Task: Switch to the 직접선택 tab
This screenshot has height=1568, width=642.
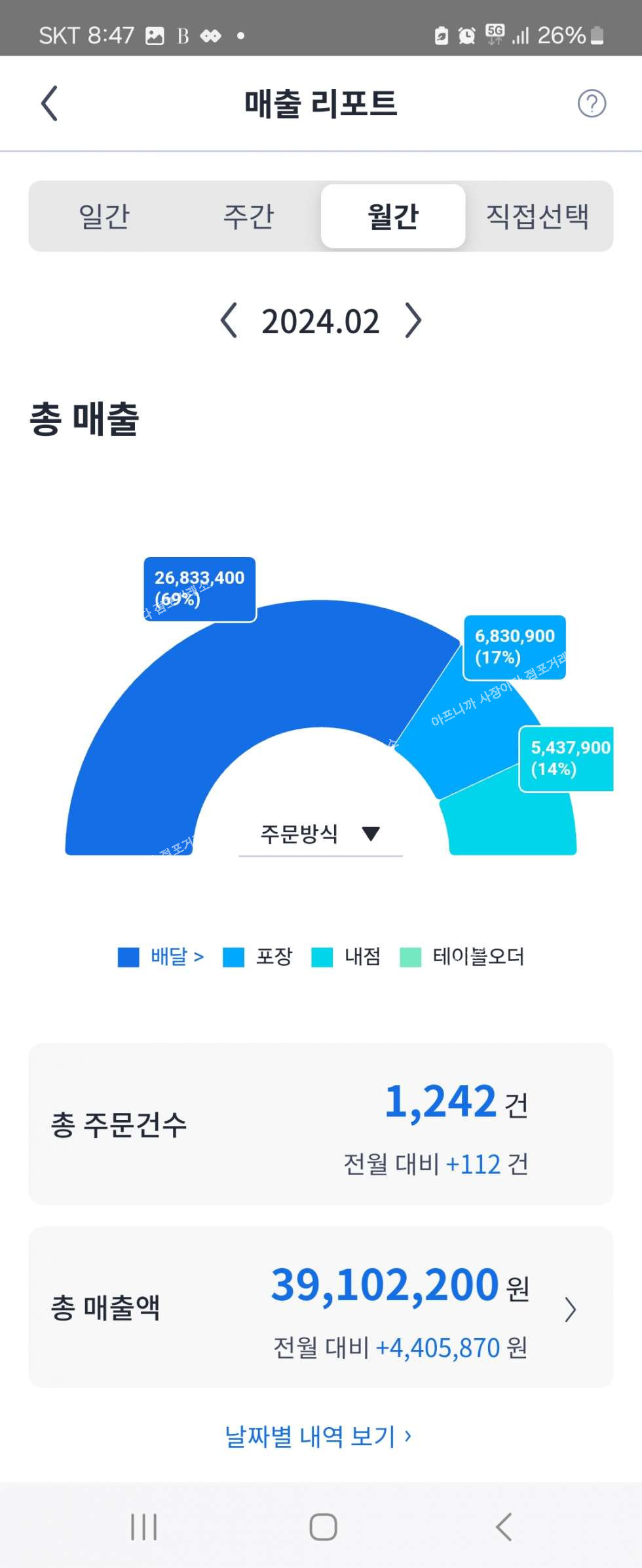Action: (x=537, y=216)
